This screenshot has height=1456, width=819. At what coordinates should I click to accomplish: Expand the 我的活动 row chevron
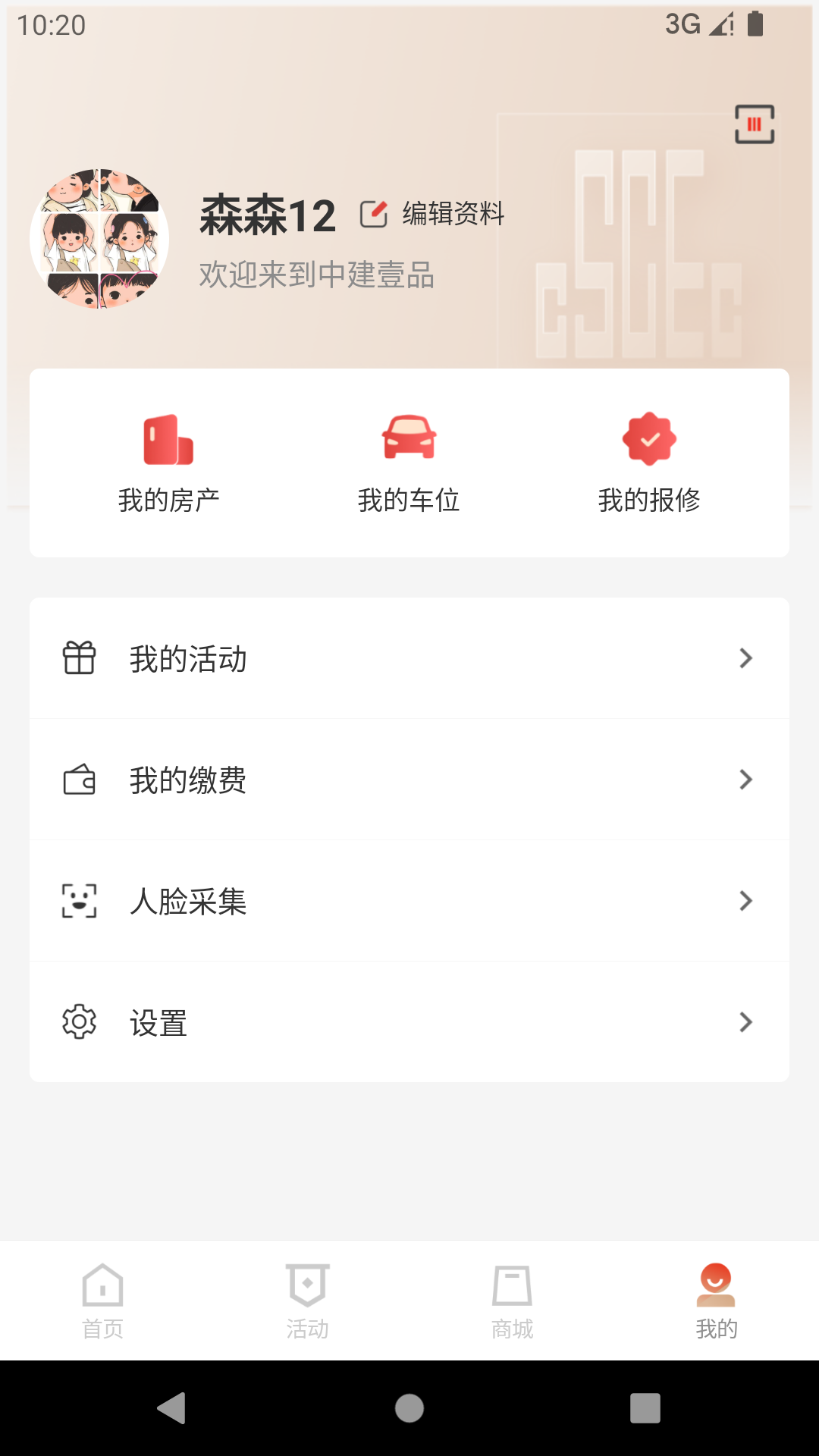tap(745, 658)
